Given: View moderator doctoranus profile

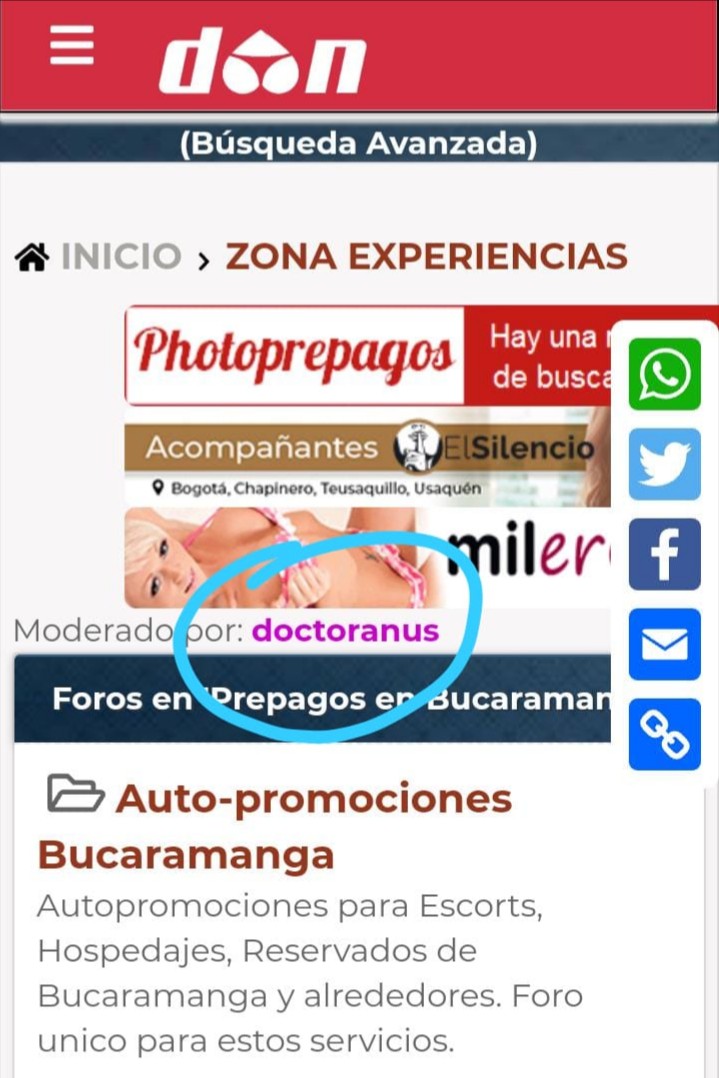Looking at the screenshot, I should tap(345, 631).
